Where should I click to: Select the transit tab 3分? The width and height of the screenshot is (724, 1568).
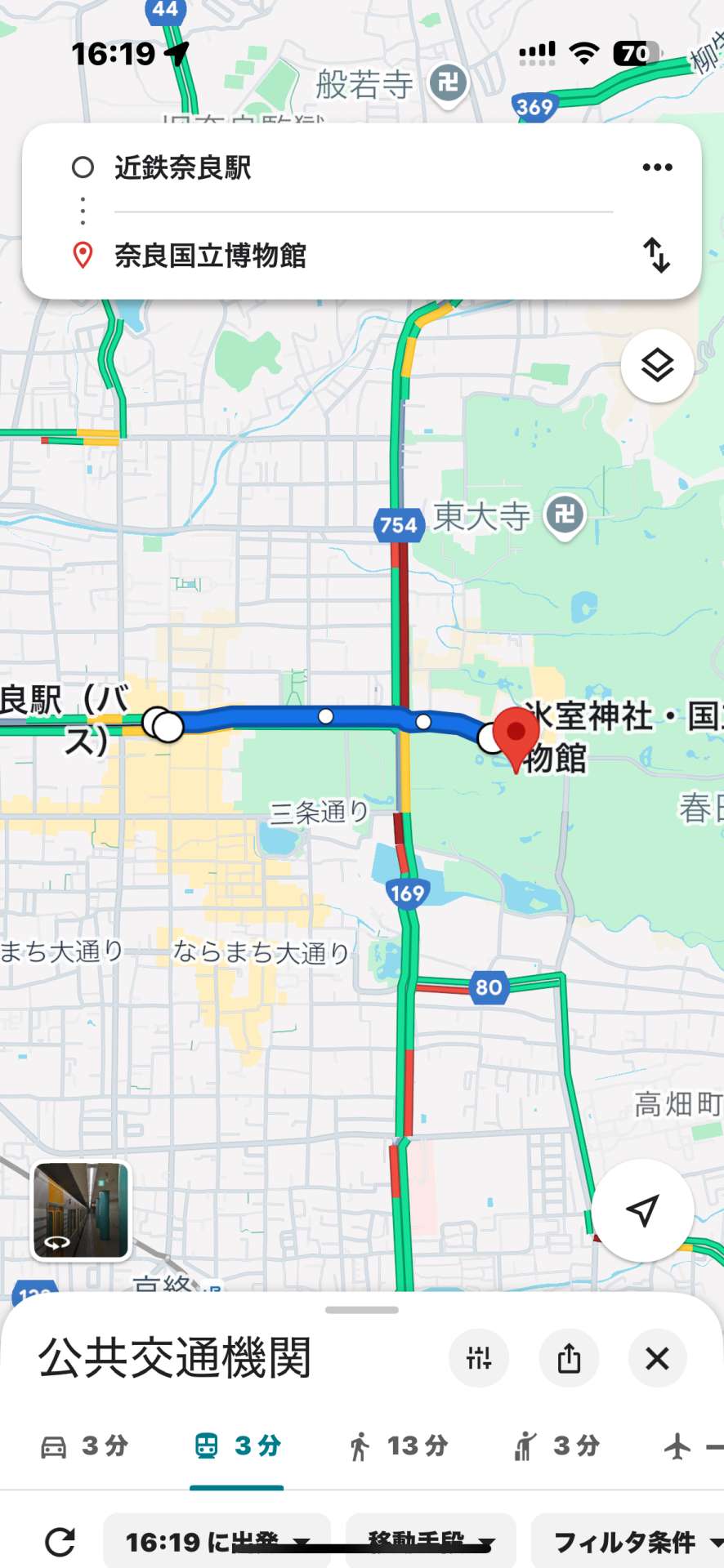coord(237,1445)
